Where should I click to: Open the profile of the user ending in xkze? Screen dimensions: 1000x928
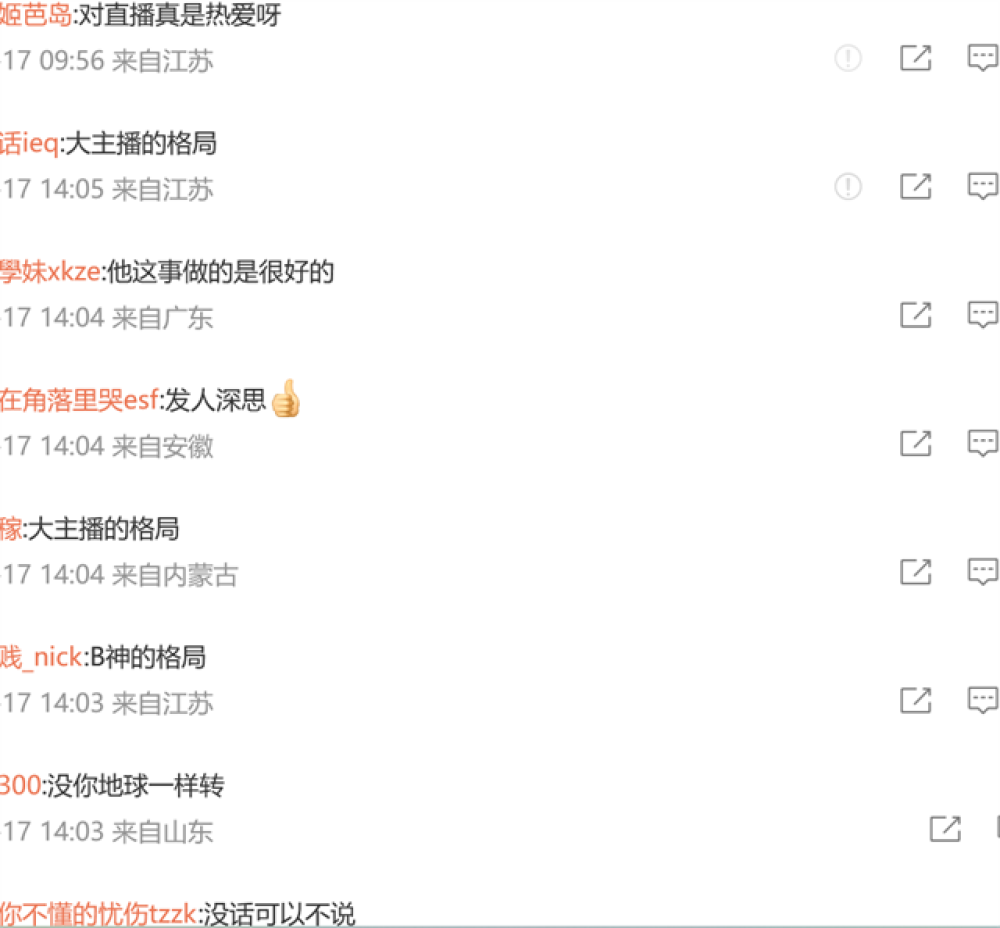pyautogui.click(x=50, y=272)
